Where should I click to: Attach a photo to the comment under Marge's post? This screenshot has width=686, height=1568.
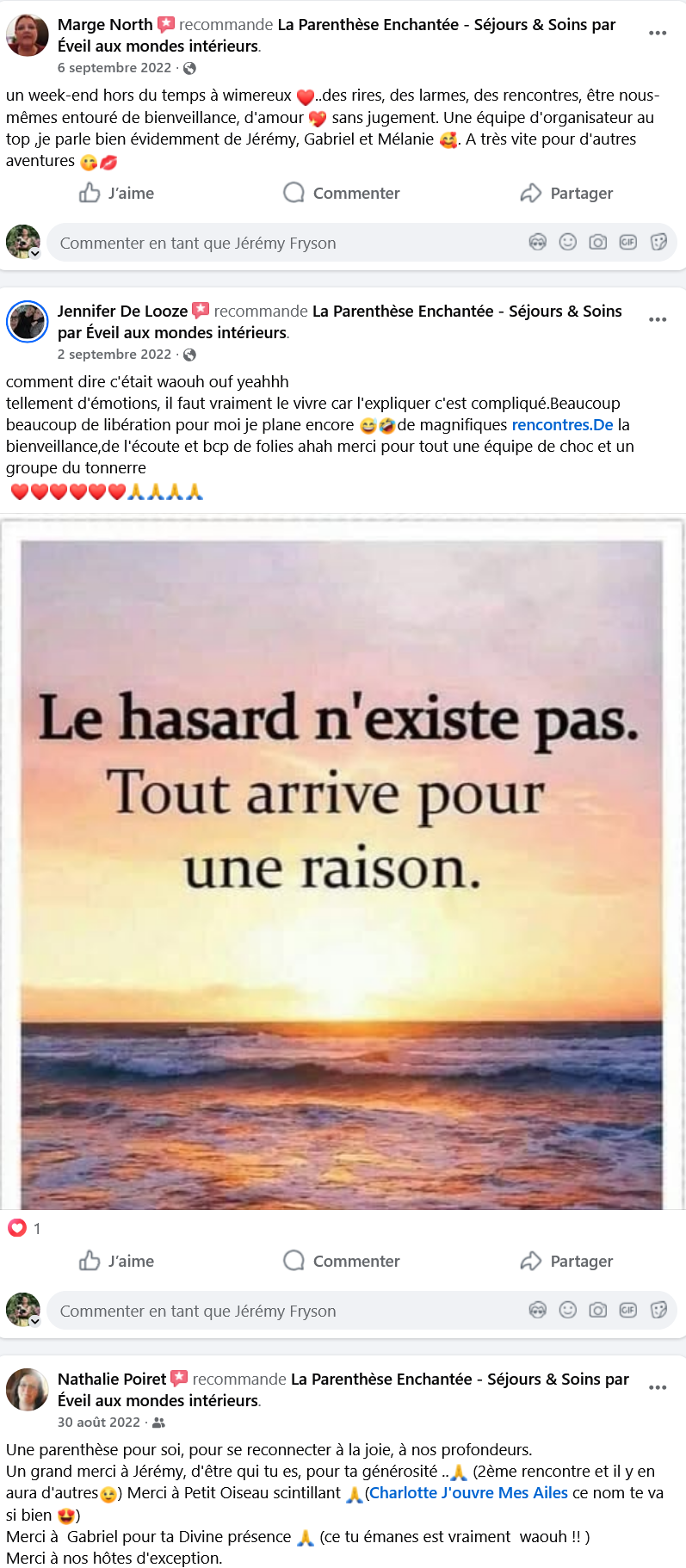tap(597, 242)
